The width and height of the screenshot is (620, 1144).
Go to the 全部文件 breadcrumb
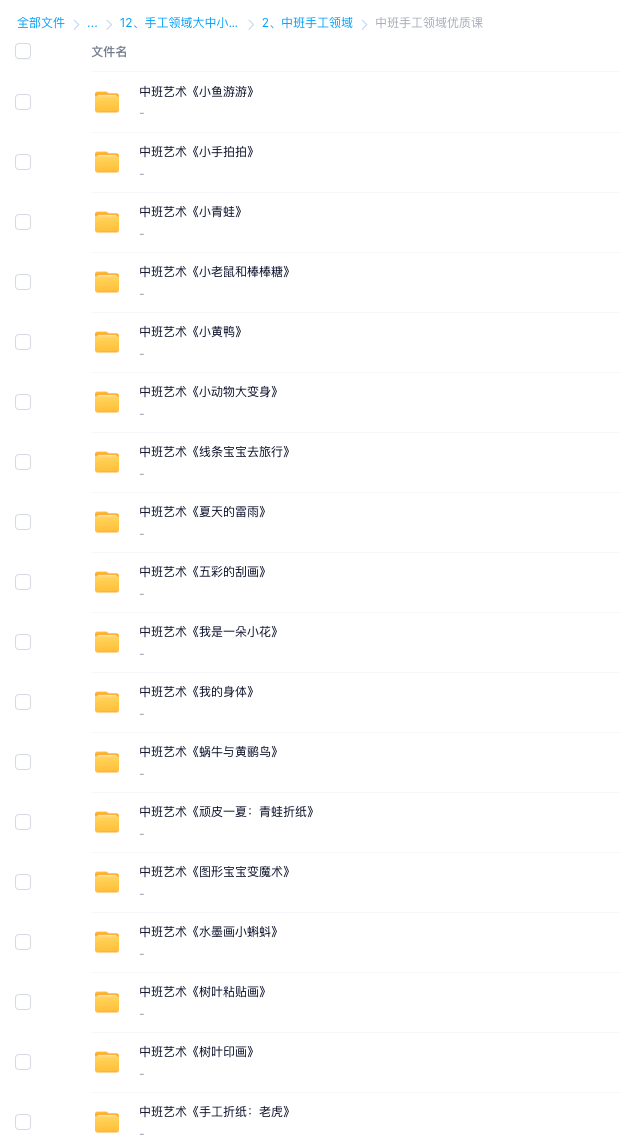(x=41, y=23)
